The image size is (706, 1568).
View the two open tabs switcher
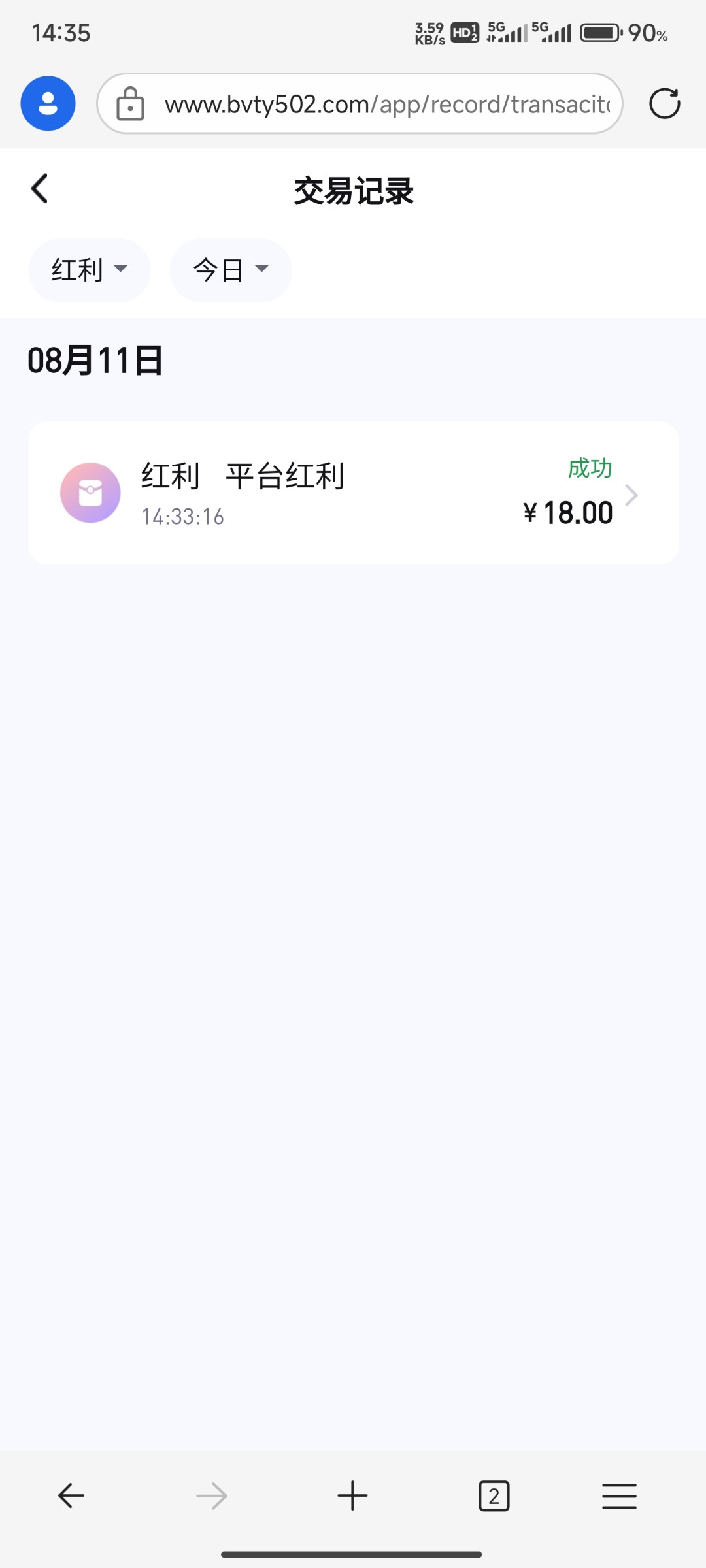pyautogui.click(x=494, y=1495)
